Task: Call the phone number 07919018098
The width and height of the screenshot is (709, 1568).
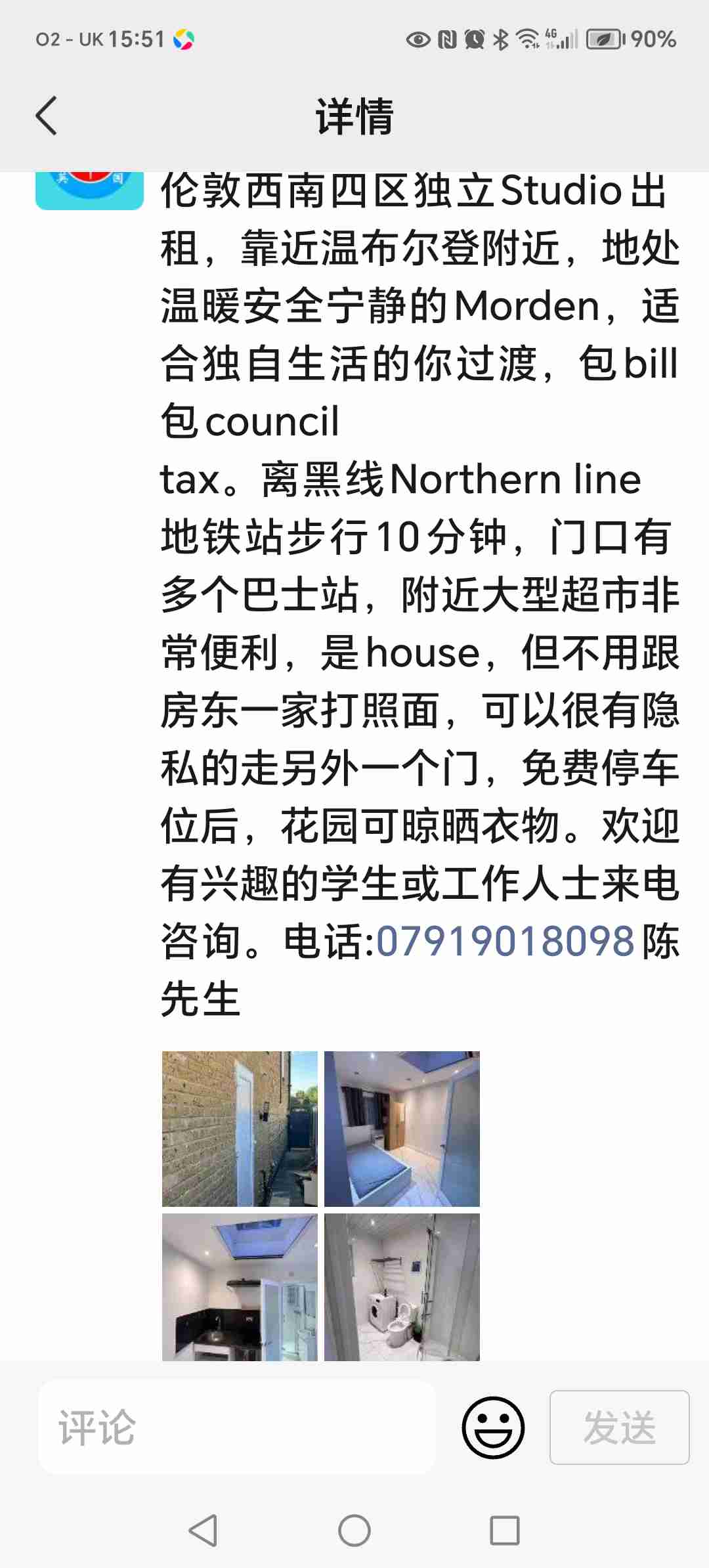Action: click(x=505, y=941)
